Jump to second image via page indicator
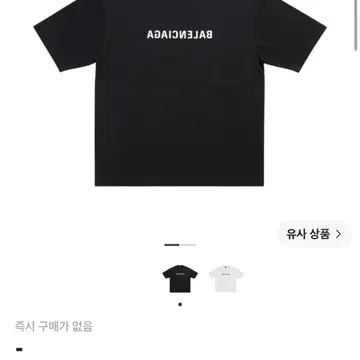 click(x=188, y=245)
